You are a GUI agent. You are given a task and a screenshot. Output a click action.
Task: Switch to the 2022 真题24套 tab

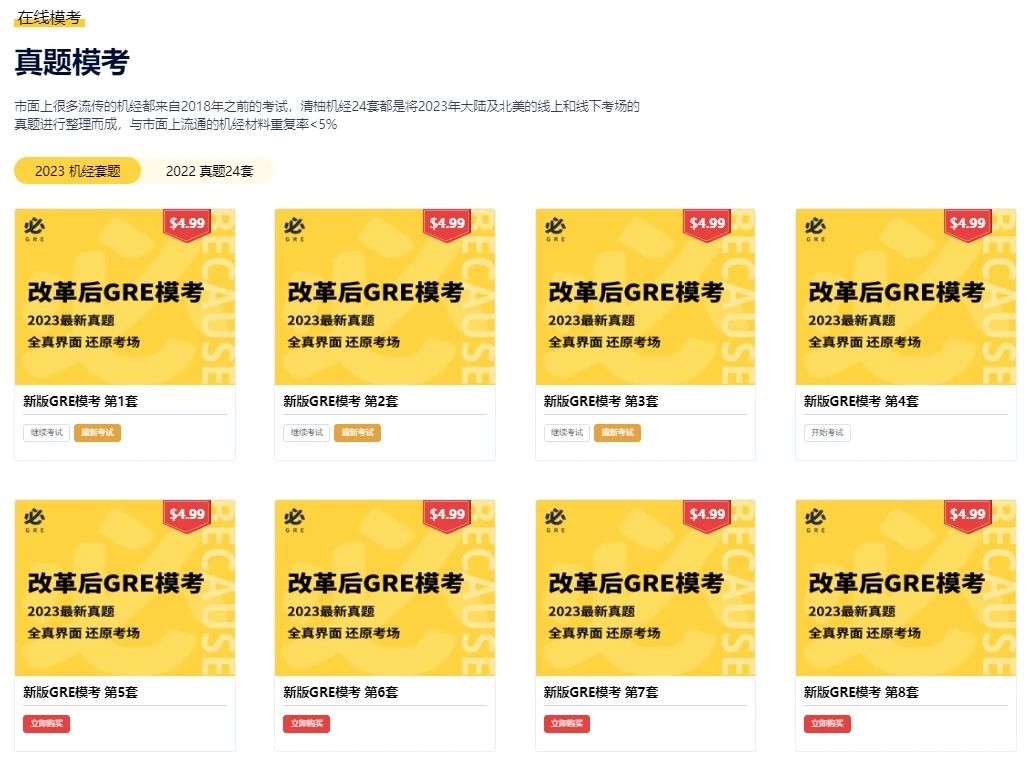pyautogui.click(x=209, y=171)
